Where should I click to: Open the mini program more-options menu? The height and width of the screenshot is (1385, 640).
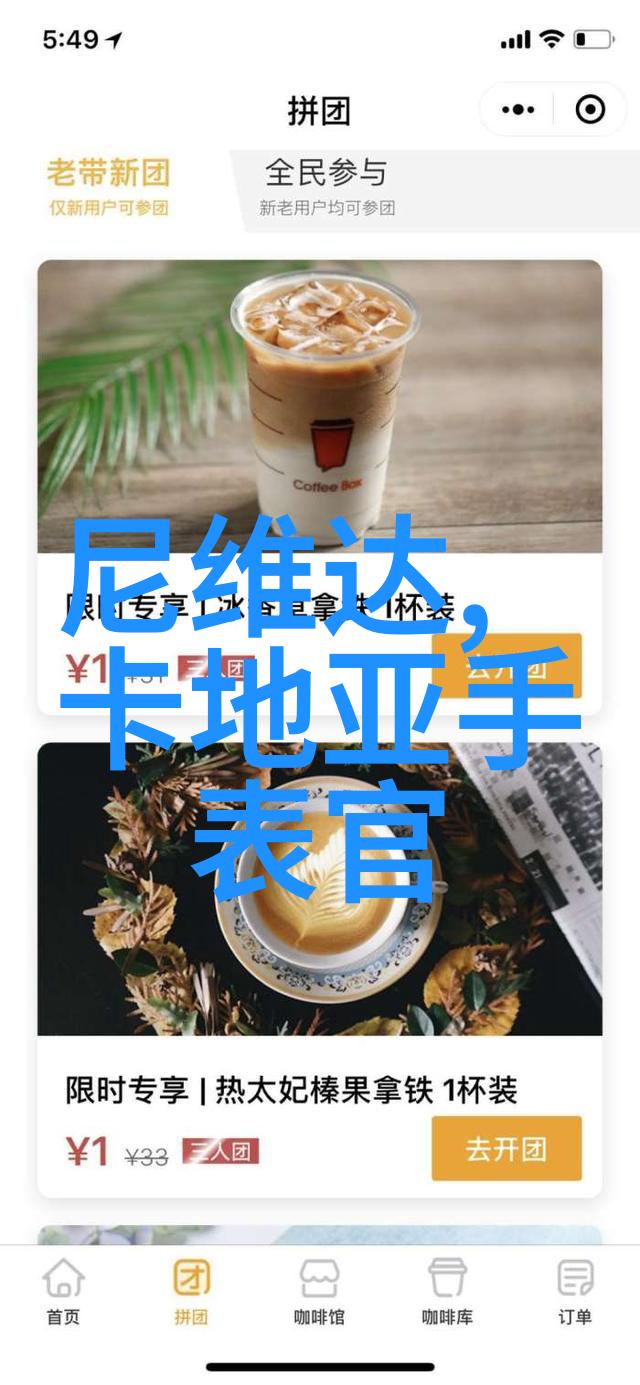click(518, 110)
